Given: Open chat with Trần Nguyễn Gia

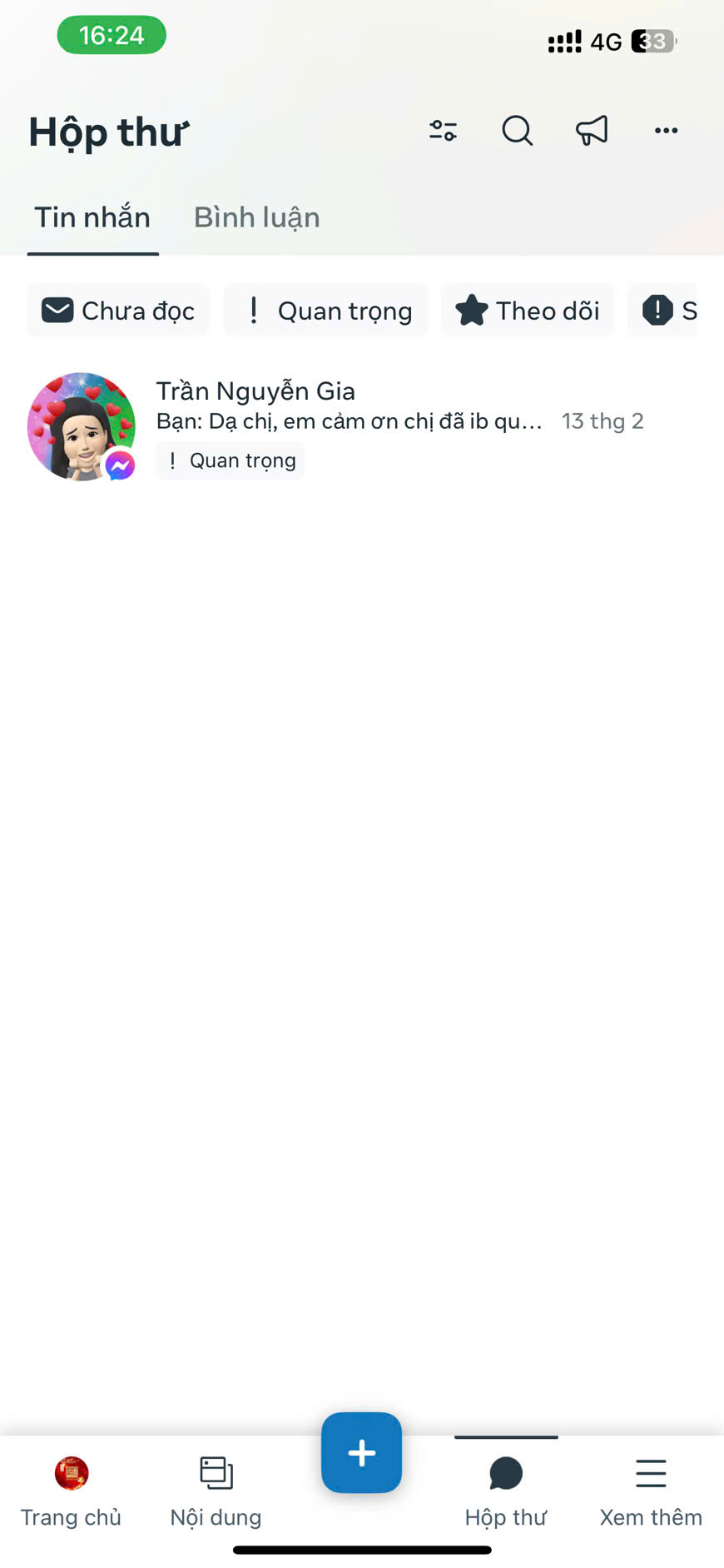Looking at the screenshot, I should (350, 421).
